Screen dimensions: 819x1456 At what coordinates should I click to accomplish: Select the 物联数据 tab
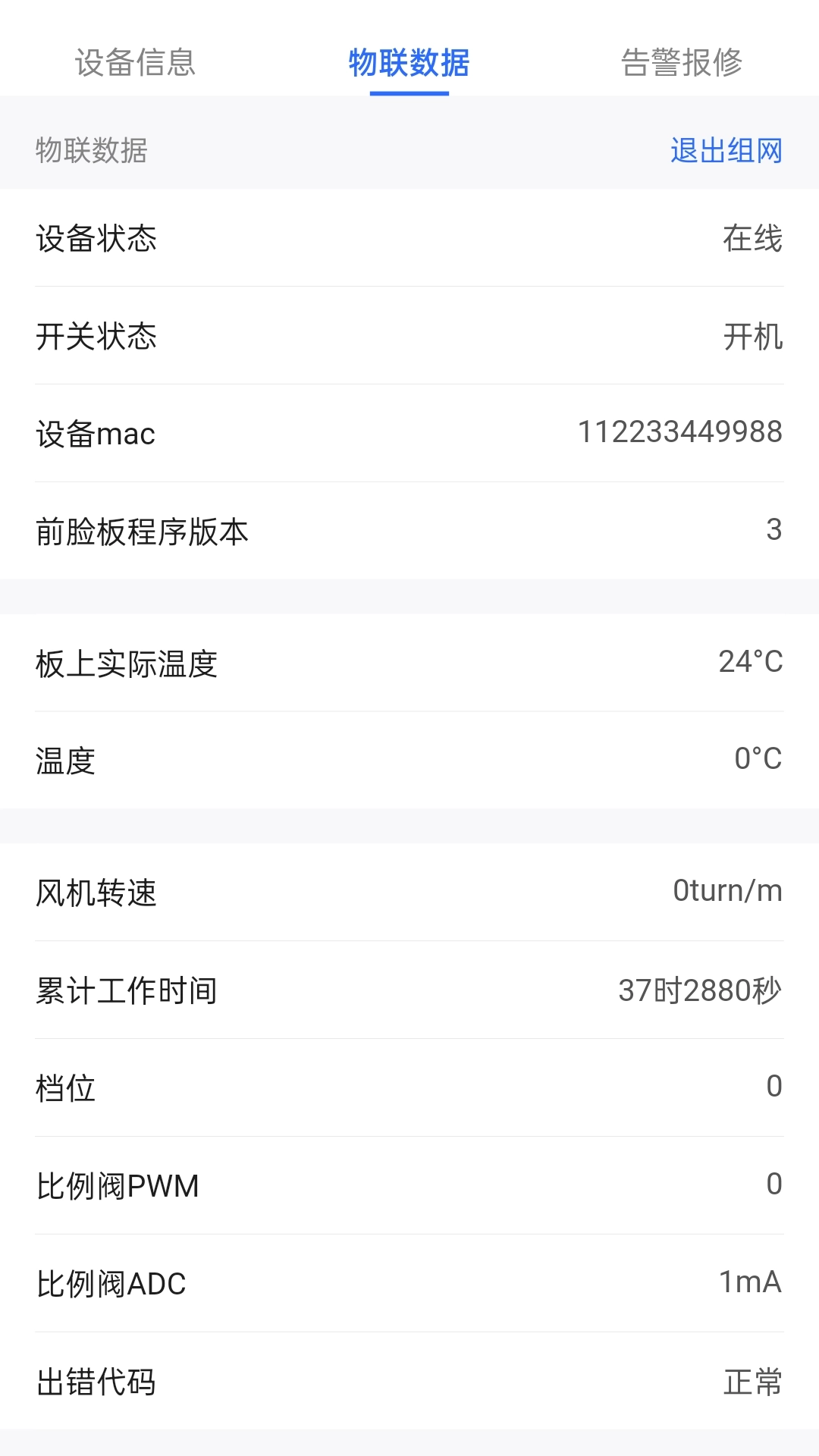409,64
